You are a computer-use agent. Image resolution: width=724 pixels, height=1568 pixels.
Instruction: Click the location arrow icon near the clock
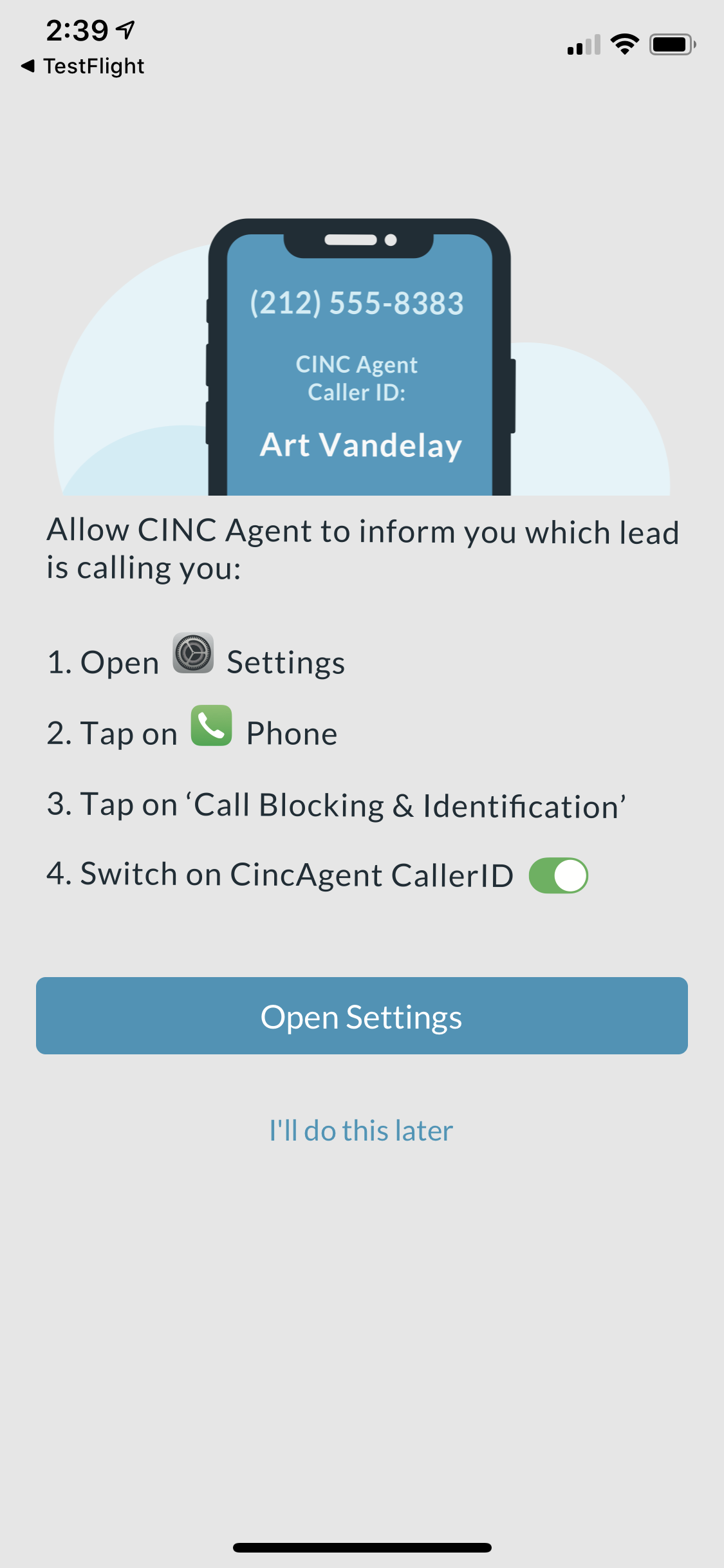(x=124, y=28)
